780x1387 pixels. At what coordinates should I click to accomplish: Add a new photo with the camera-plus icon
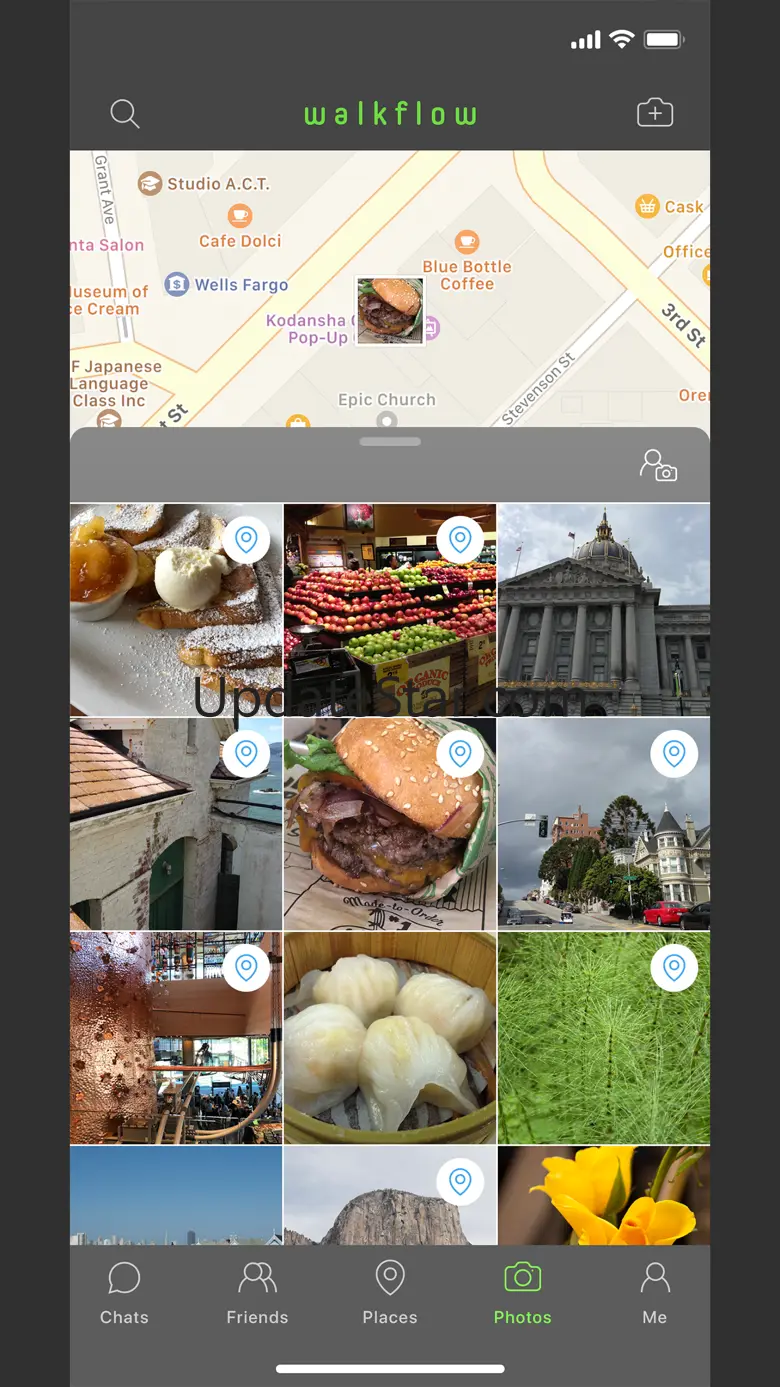655,113
